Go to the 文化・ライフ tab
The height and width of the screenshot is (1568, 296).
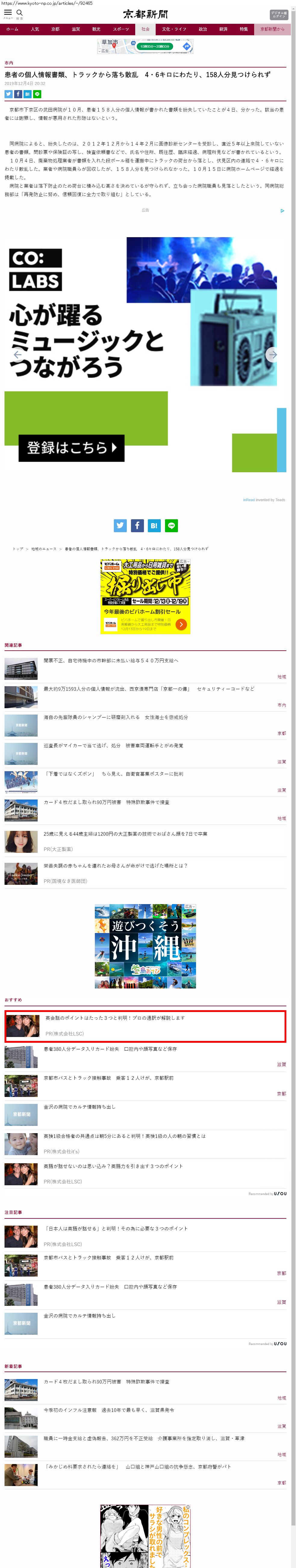(174, 29)
